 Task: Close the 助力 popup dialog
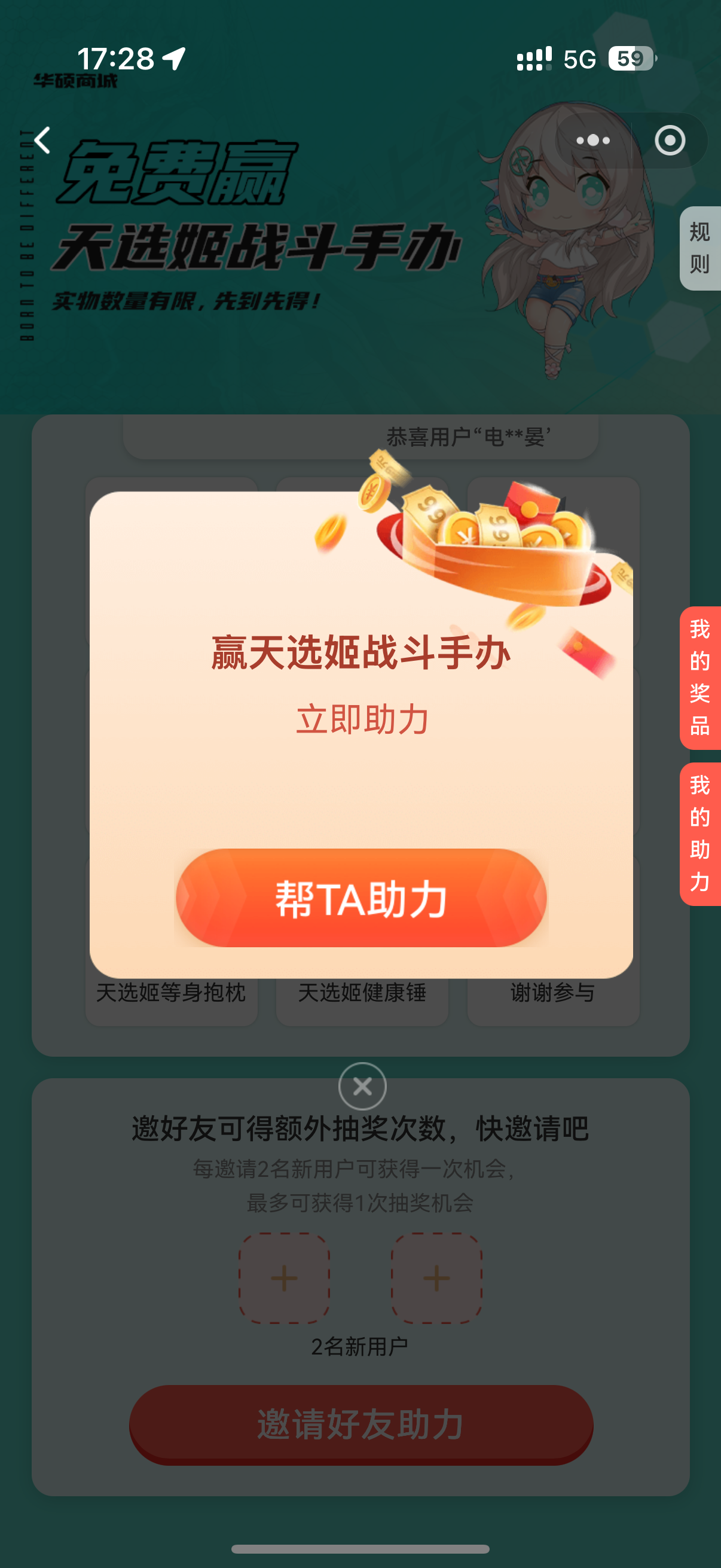tap(362, 1086)
